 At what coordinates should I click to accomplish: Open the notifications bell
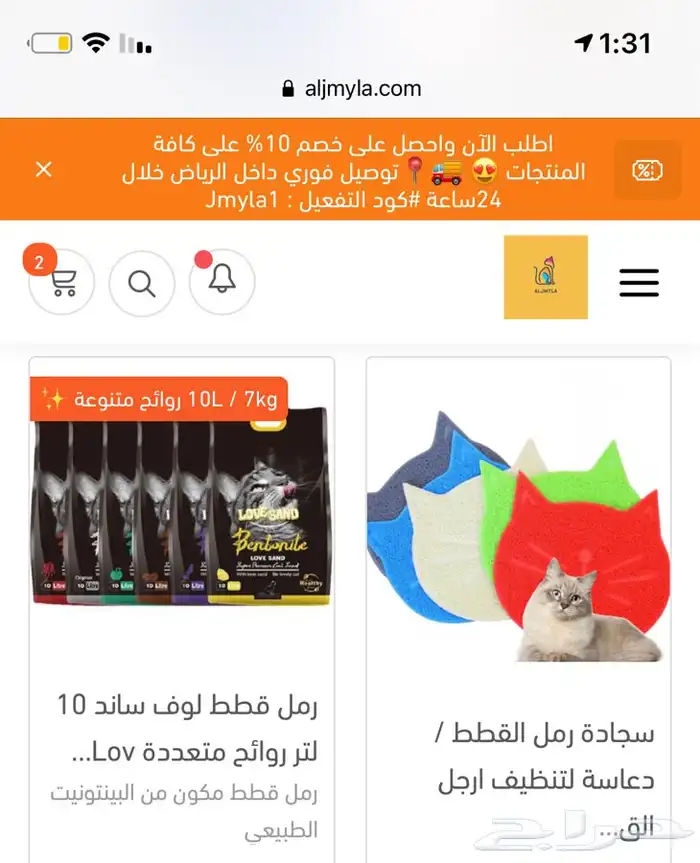[222, 283]
